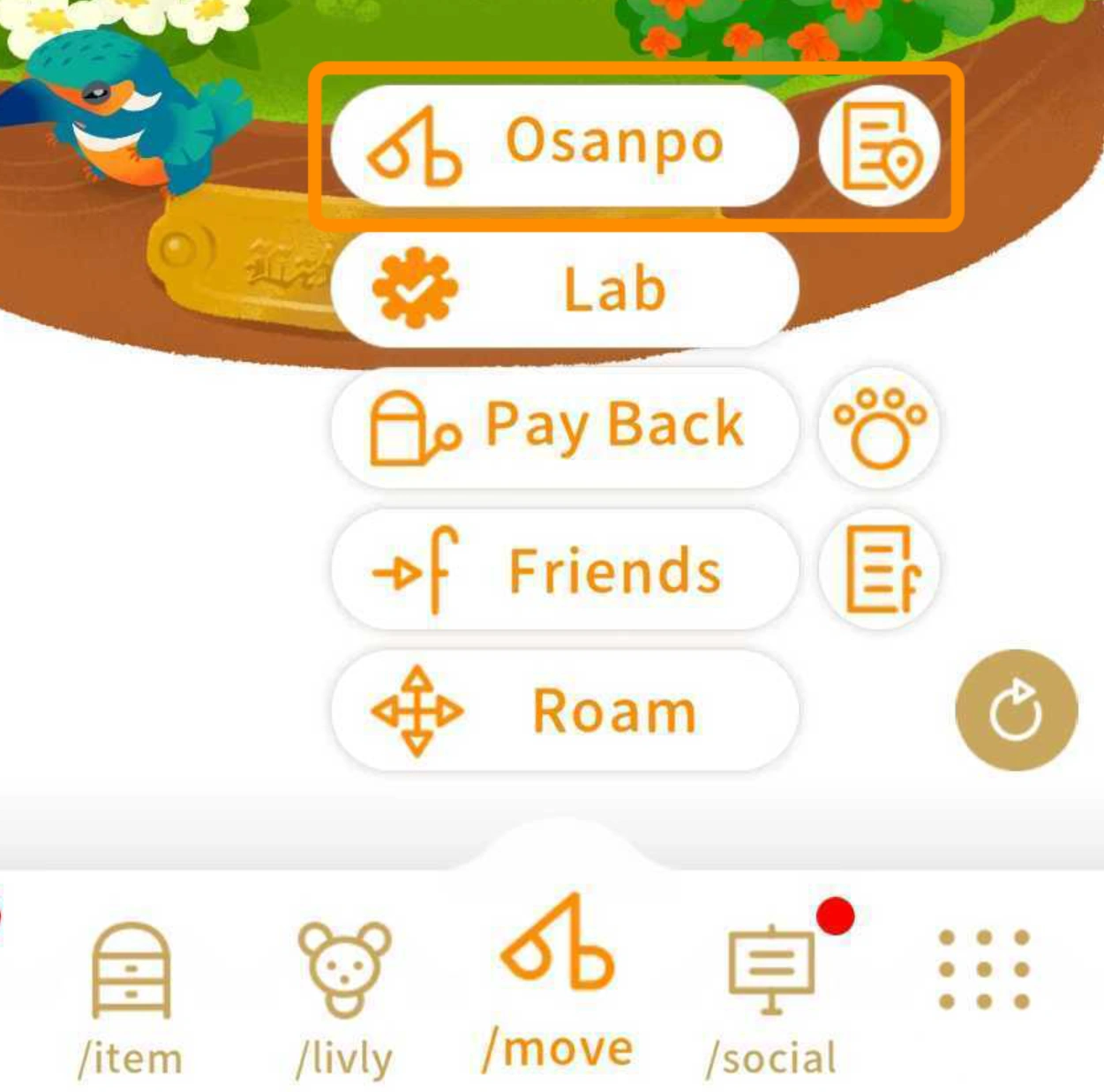Open the friends list icon beside Friends
Viewport: 1104px width, 1092px height.
pyautogui.click(x=879, y=569)
